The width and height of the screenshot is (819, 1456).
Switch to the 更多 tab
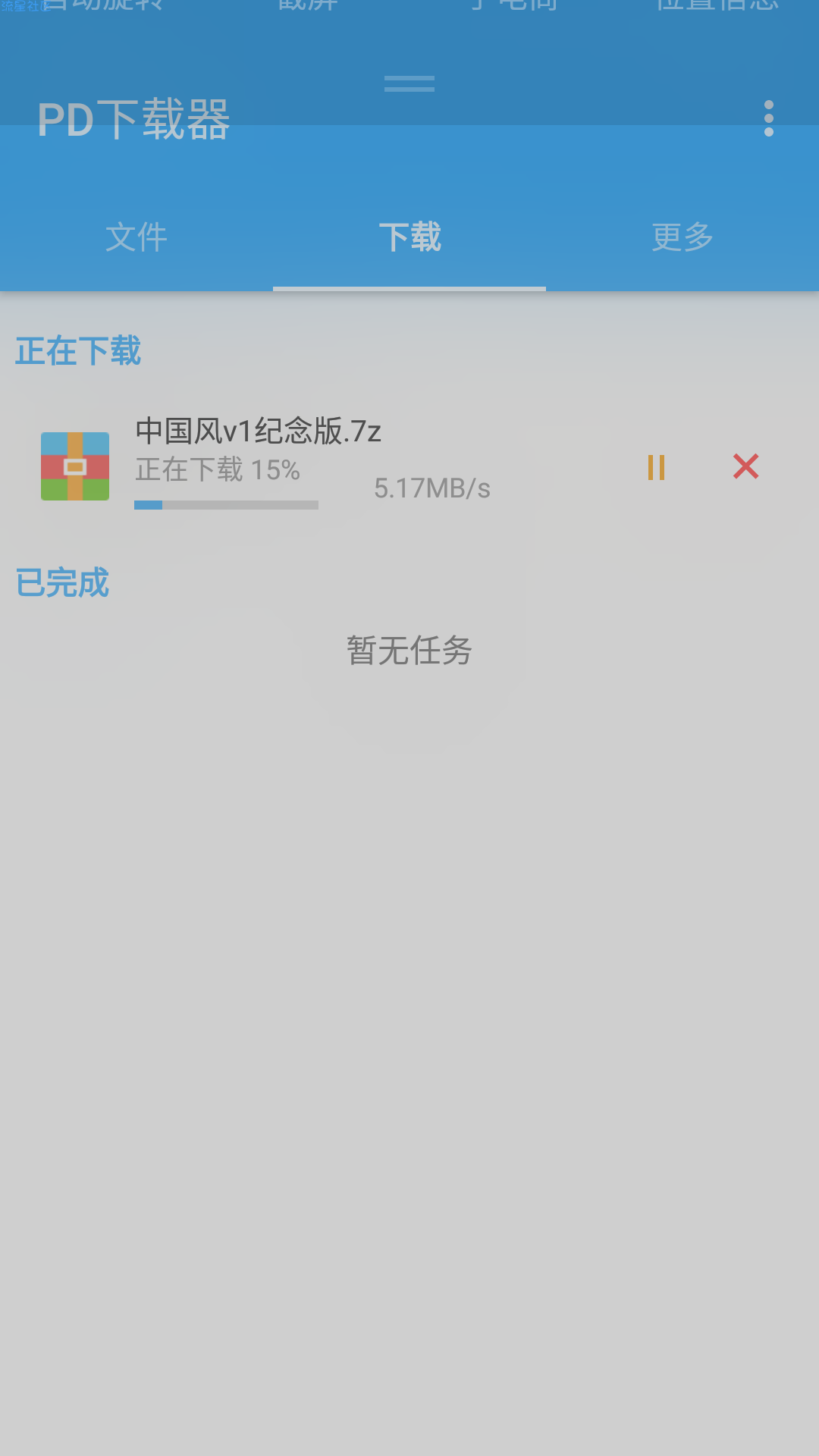[x=682, y=237]
